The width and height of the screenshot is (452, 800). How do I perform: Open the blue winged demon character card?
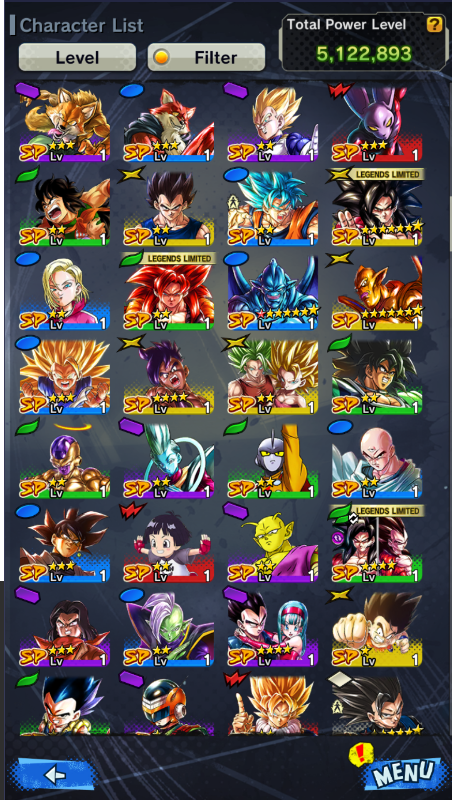coord(273,292)
